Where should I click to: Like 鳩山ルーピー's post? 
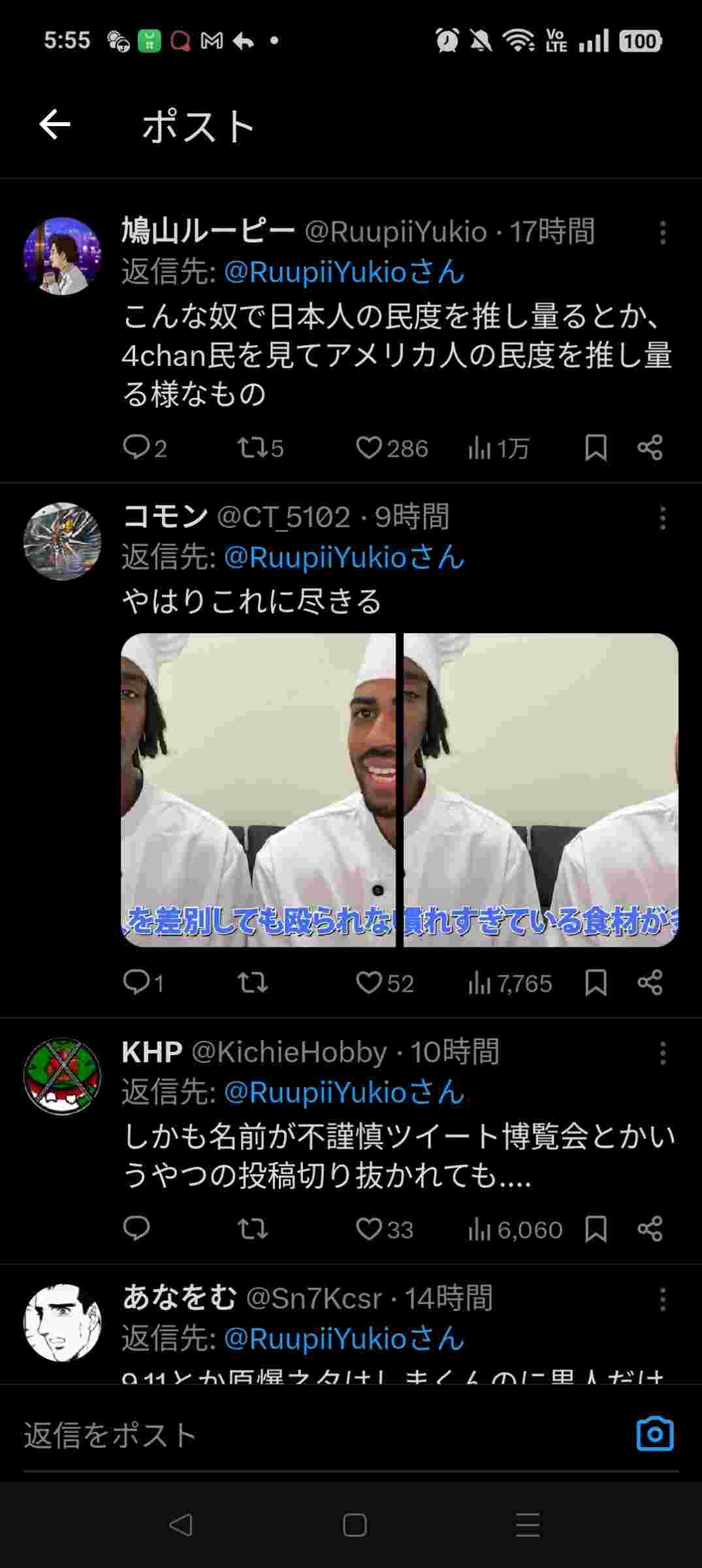pos(369,448)
